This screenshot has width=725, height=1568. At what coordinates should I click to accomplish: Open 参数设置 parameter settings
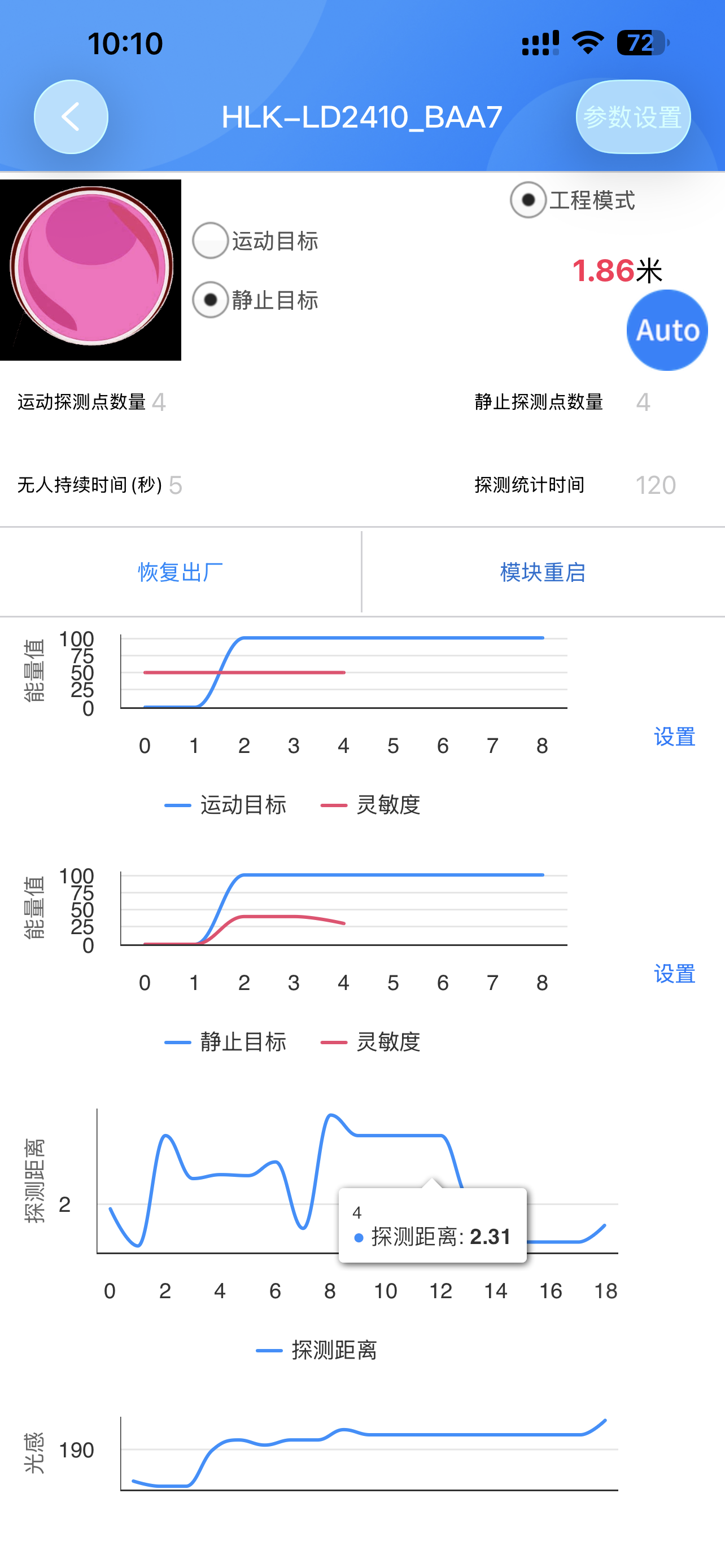pyautogui.click(x=632, y=117)
